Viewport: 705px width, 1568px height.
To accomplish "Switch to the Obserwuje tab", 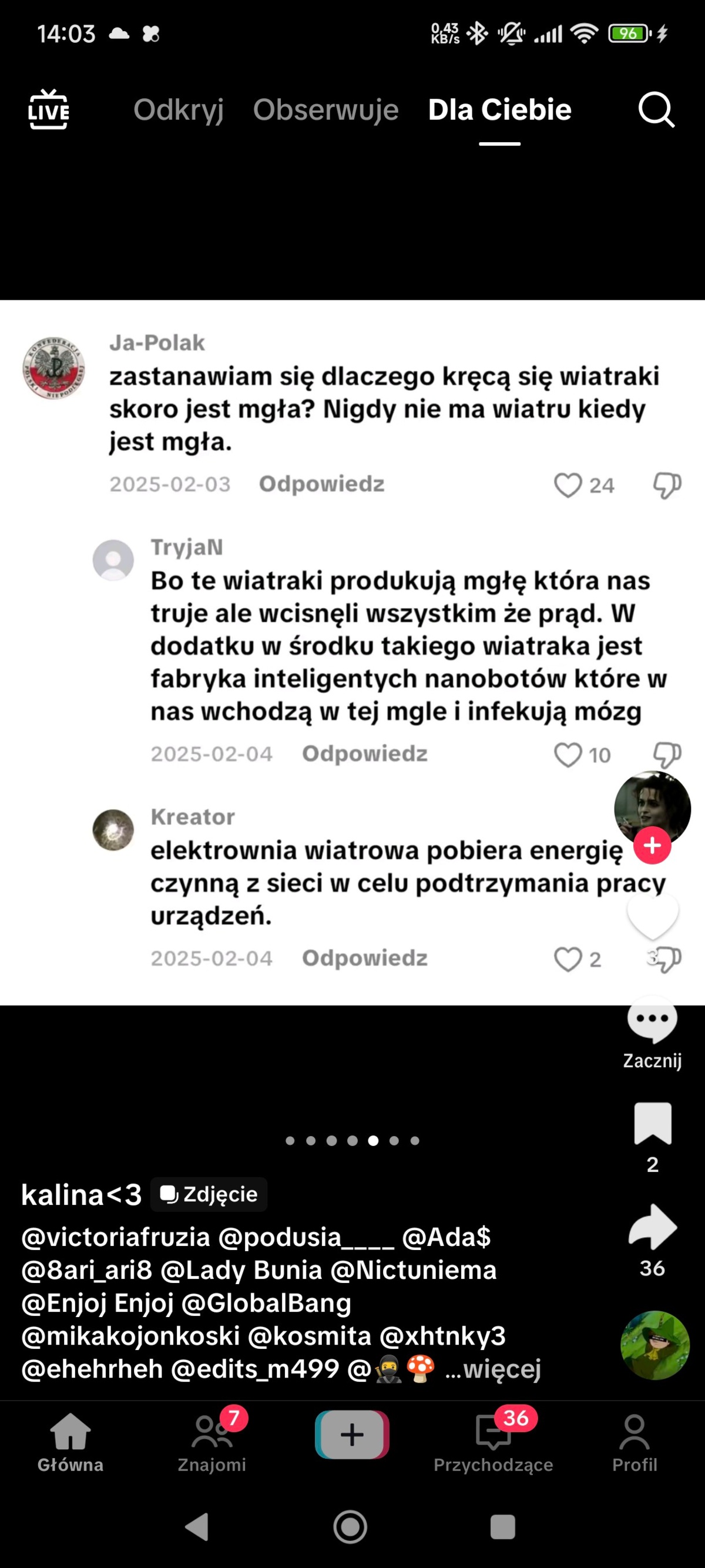I will point(325,110).
